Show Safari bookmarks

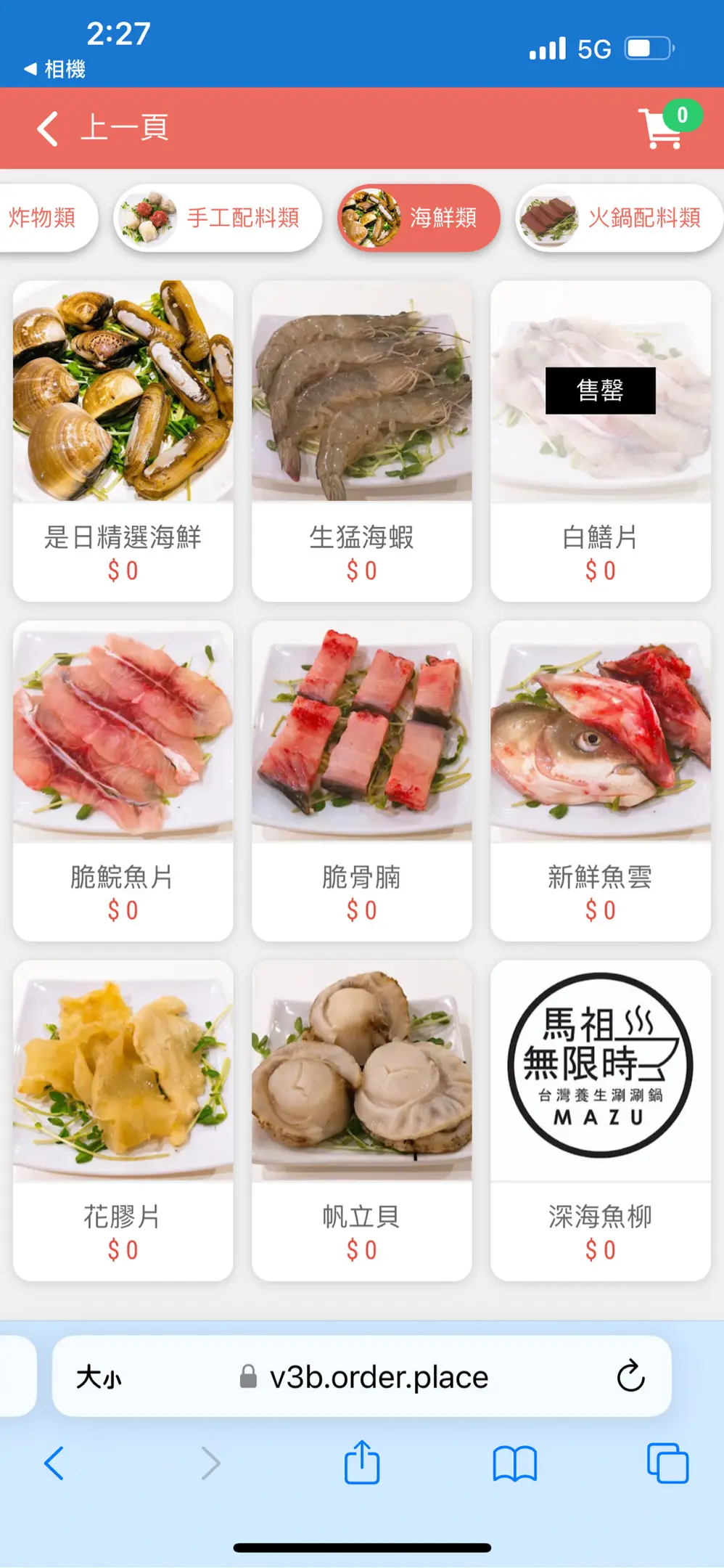[x=514, y=1463]
